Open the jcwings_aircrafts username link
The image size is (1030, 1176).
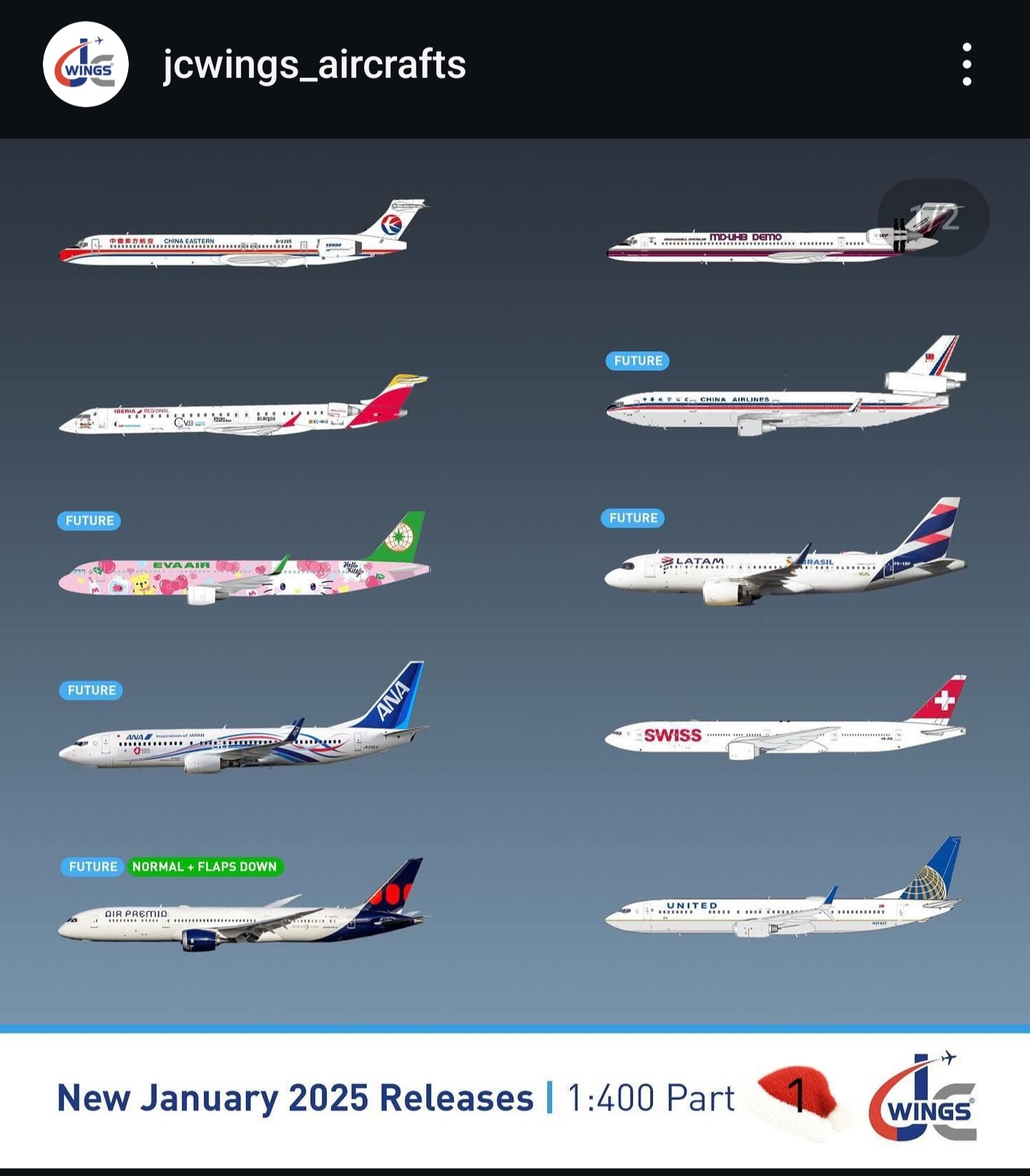click(314, 64)
